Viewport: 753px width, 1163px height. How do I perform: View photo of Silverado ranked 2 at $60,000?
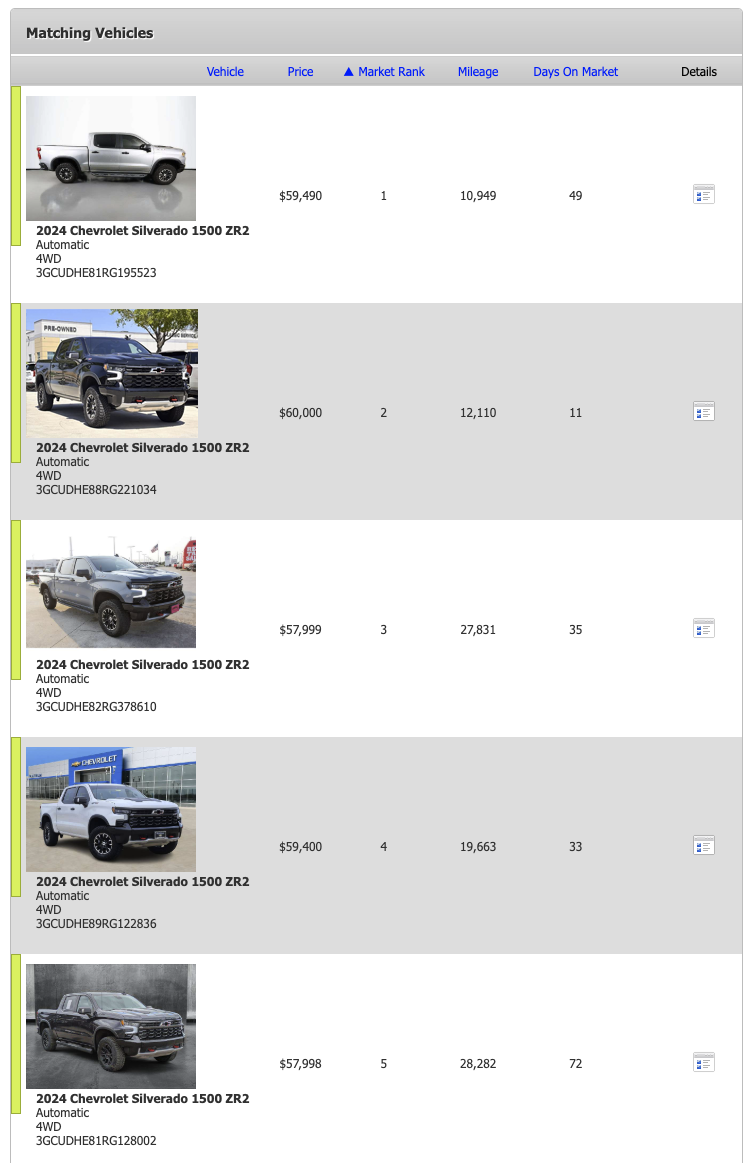(x=111, y=373)
